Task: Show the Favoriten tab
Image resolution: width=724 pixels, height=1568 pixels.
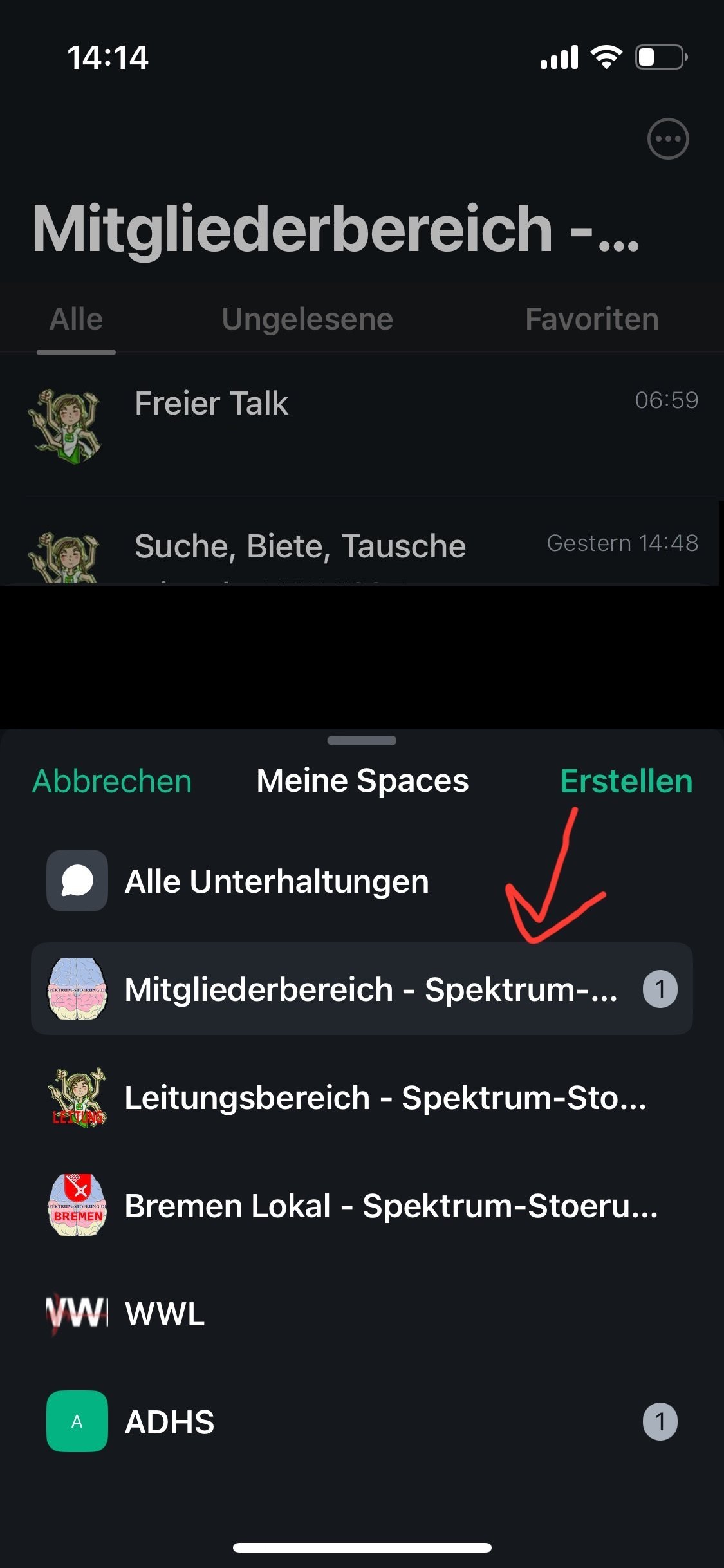Action: (591, 319)
